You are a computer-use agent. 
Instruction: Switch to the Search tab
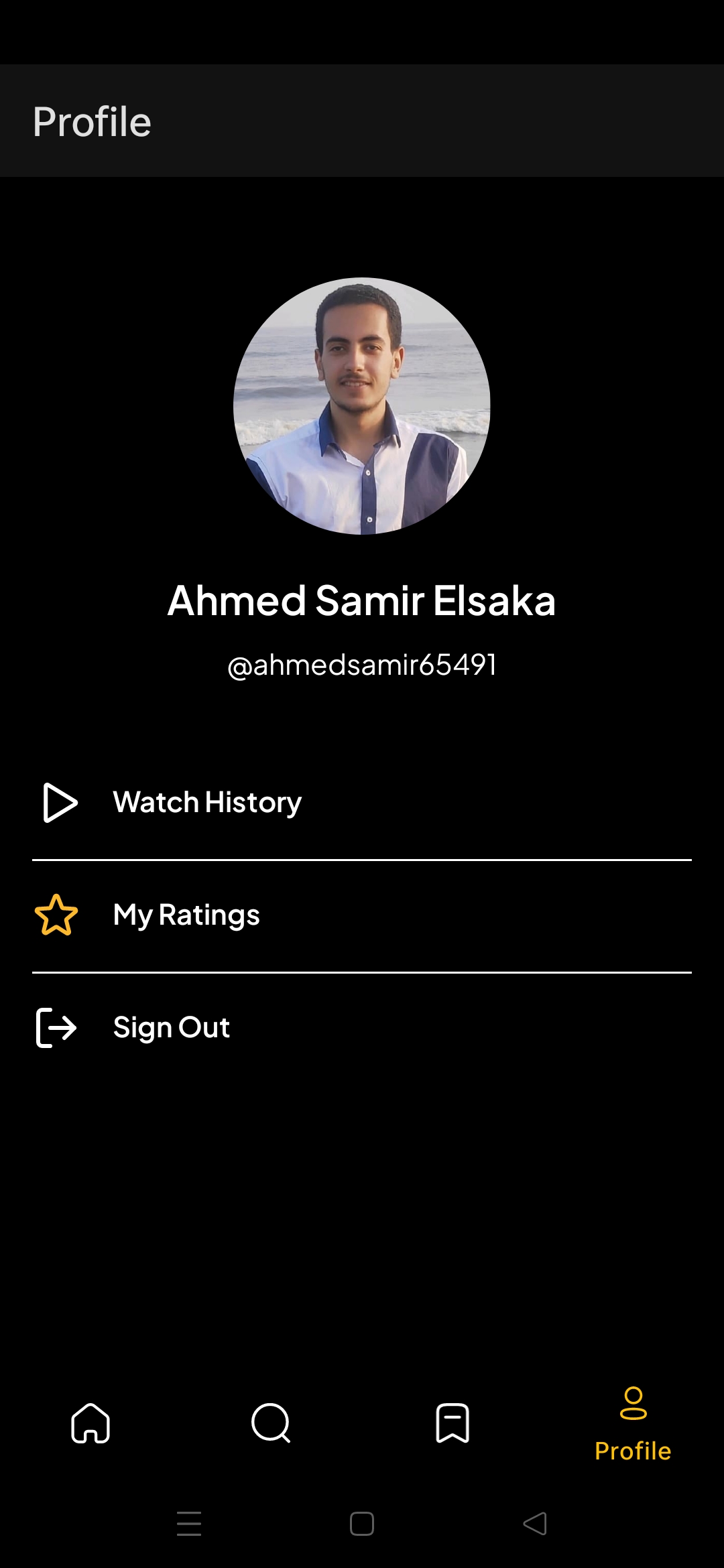tap(271, 1423)
